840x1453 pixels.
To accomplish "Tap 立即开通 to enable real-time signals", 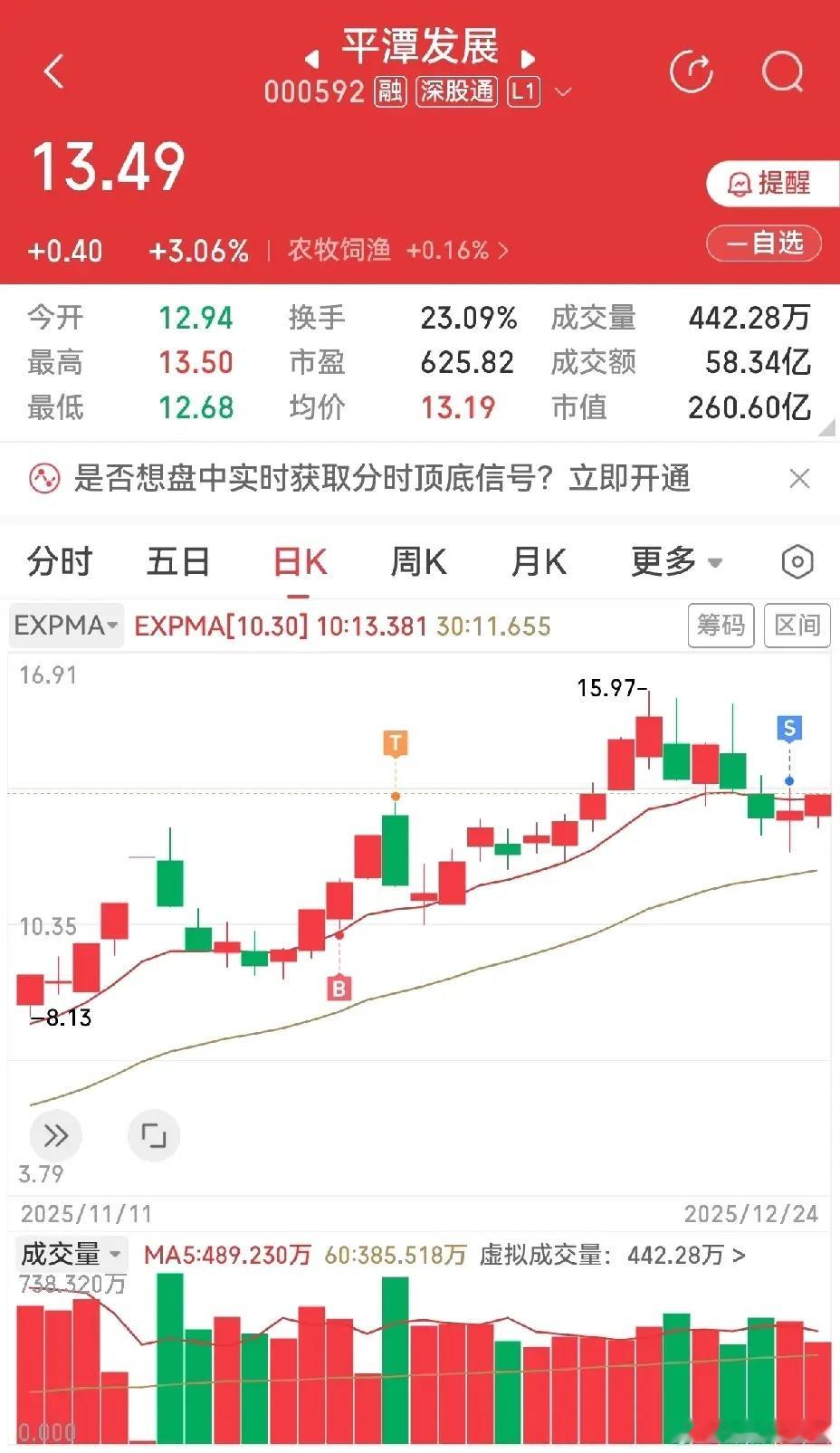I will 629,478.
